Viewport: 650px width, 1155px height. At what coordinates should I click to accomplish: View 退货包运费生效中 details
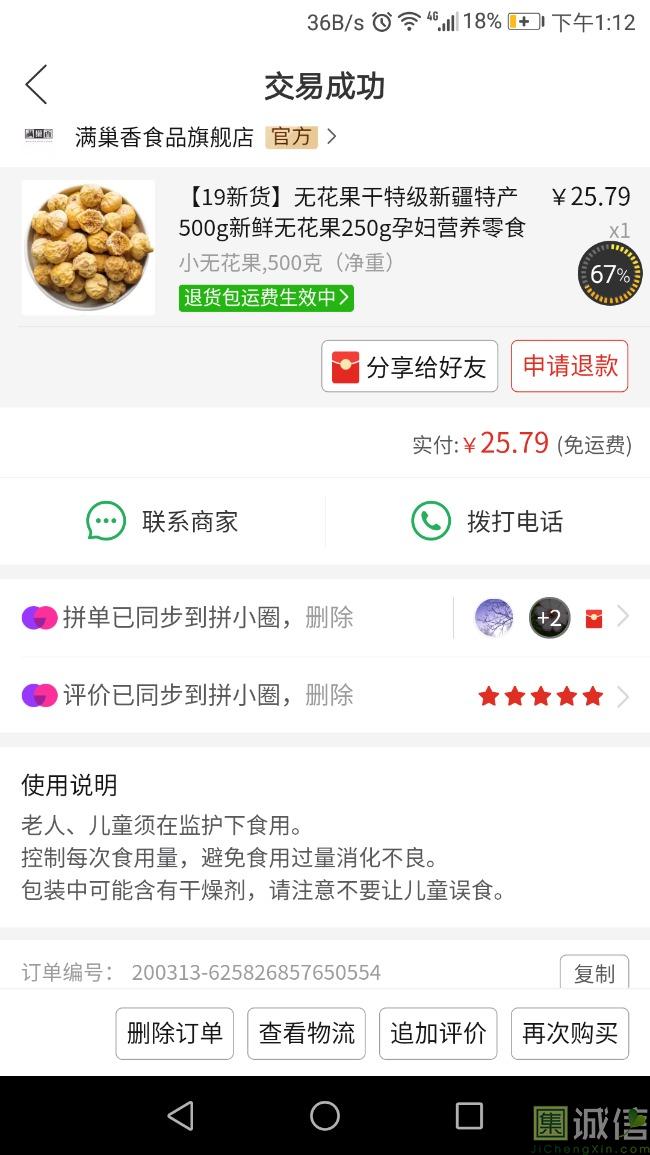pyautogui.click(x=266, y=297)
